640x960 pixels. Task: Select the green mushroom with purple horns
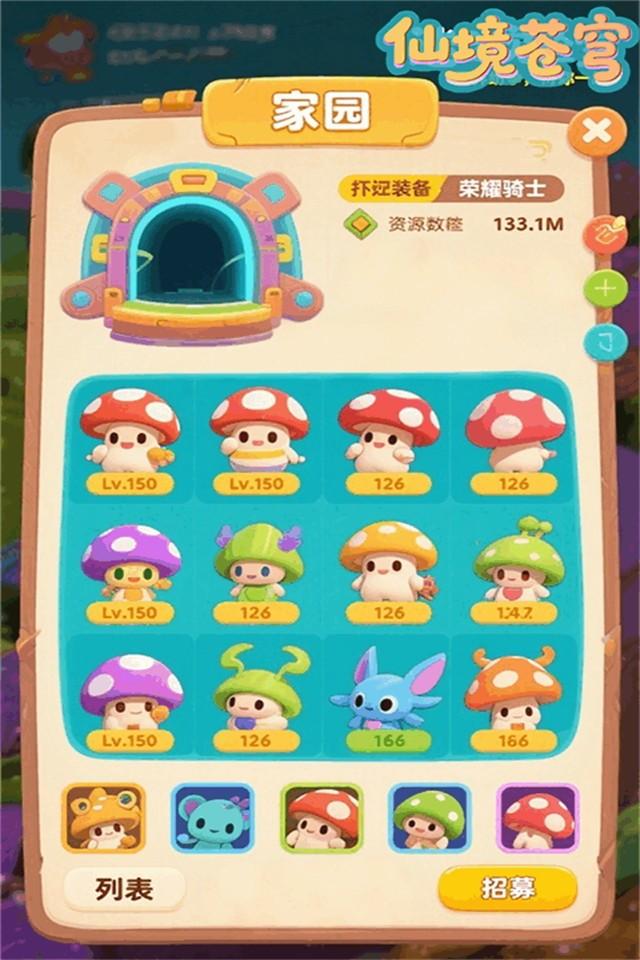[257, 570]
